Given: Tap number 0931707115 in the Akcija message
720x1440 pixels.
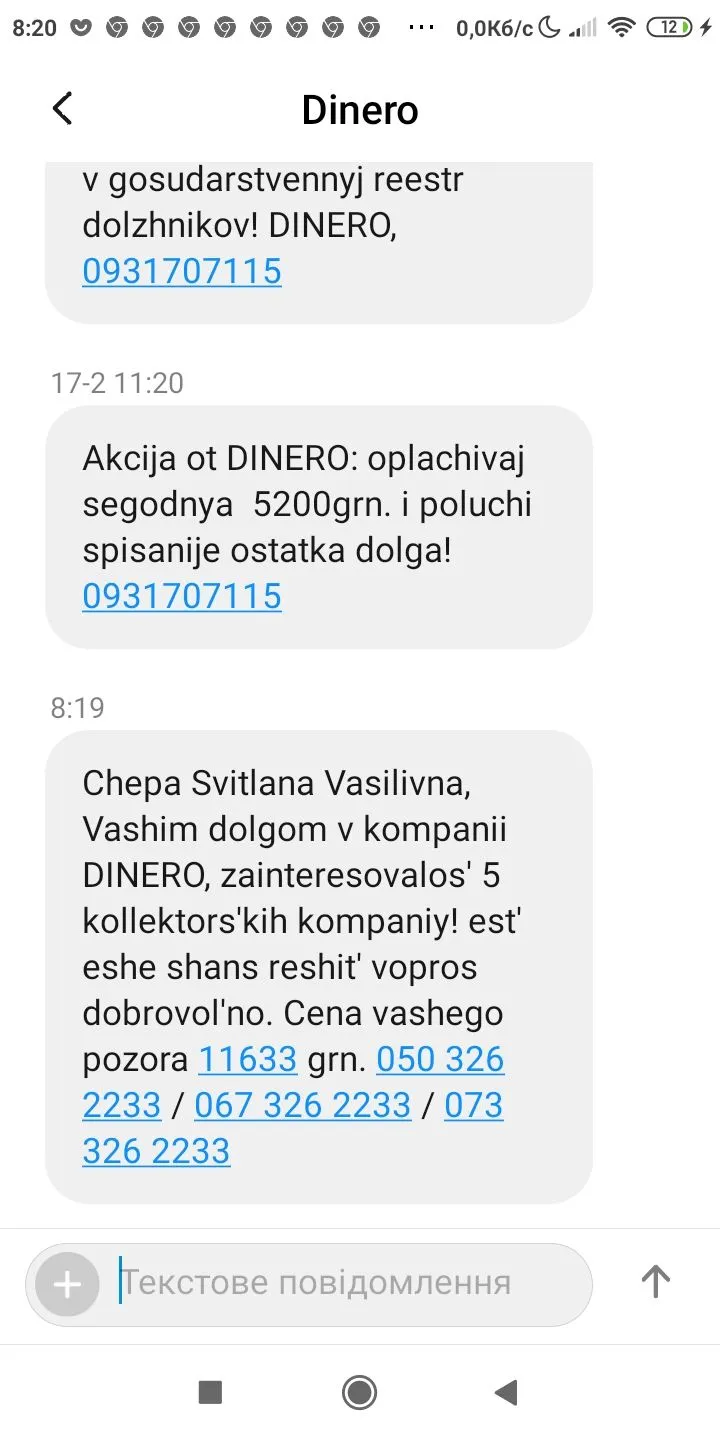Looking at the screenshot, I should (182, 596).
